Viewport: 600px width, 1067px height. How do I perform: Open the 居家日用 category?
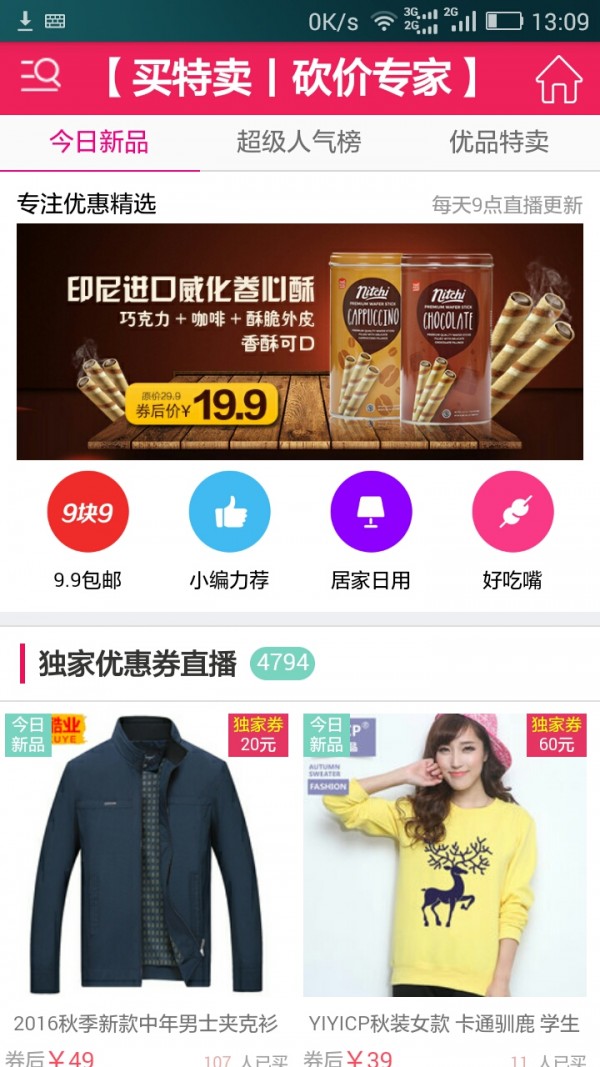[x=371, y=512]
